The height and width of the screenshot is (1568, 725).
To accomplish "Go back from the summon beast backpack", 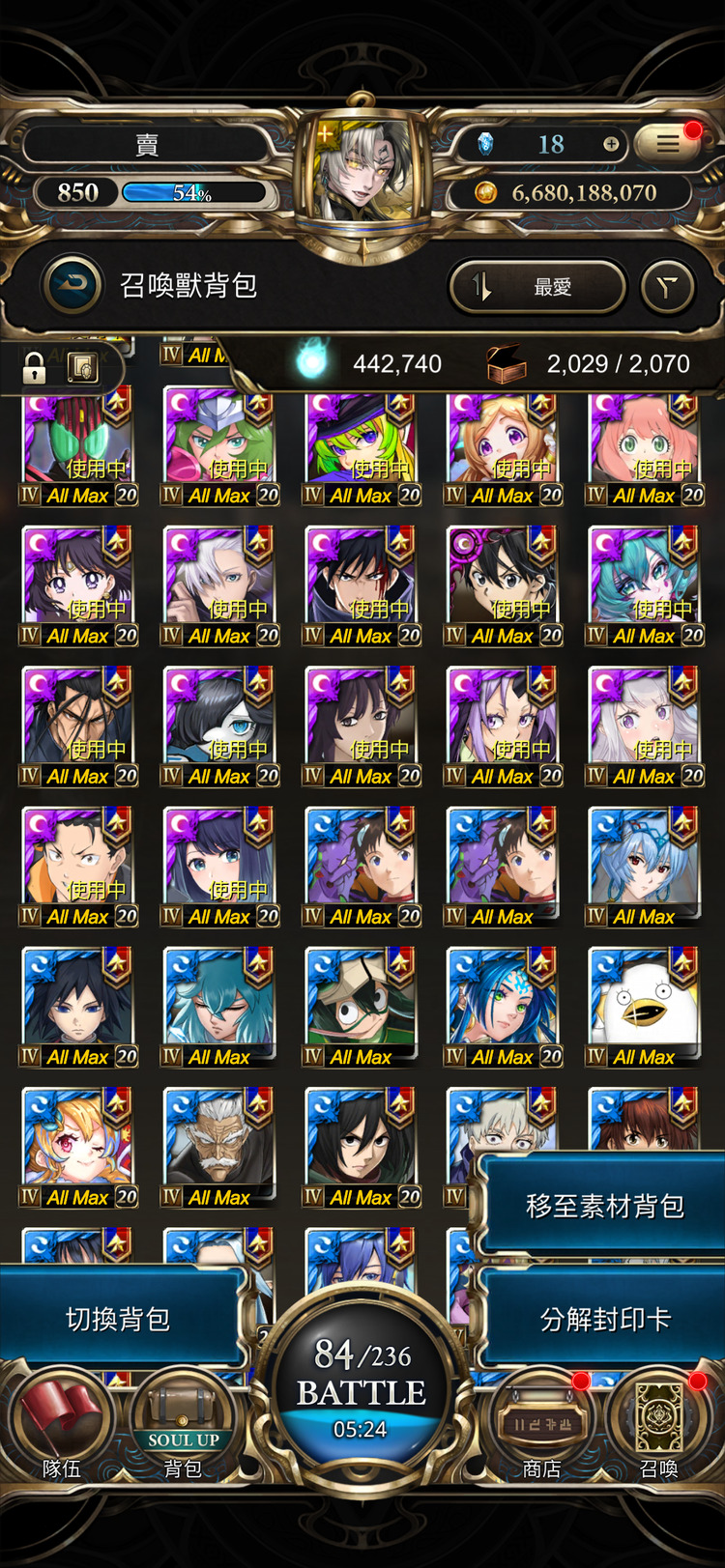I will coord(72,285).
